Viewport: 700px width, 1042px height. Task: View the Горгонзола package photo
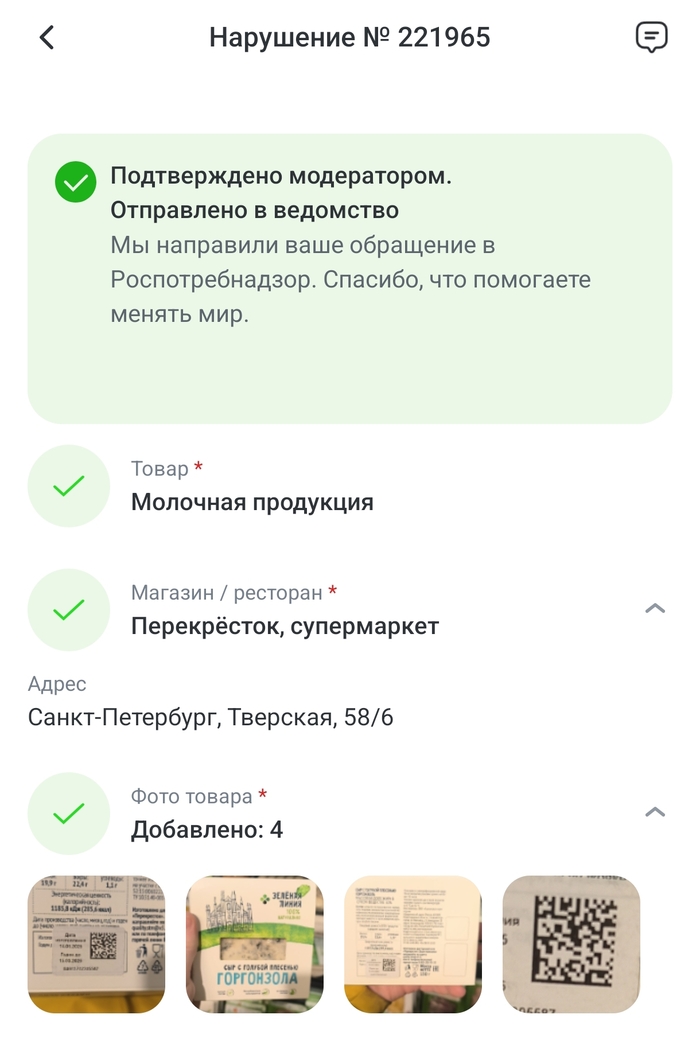254,944
